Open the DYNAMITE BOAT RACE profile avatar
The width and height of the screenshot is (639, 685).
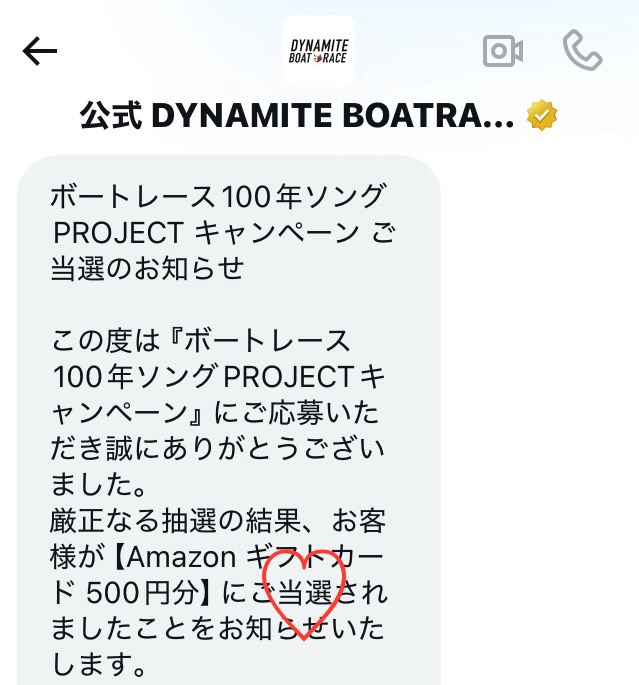(318, 50)
